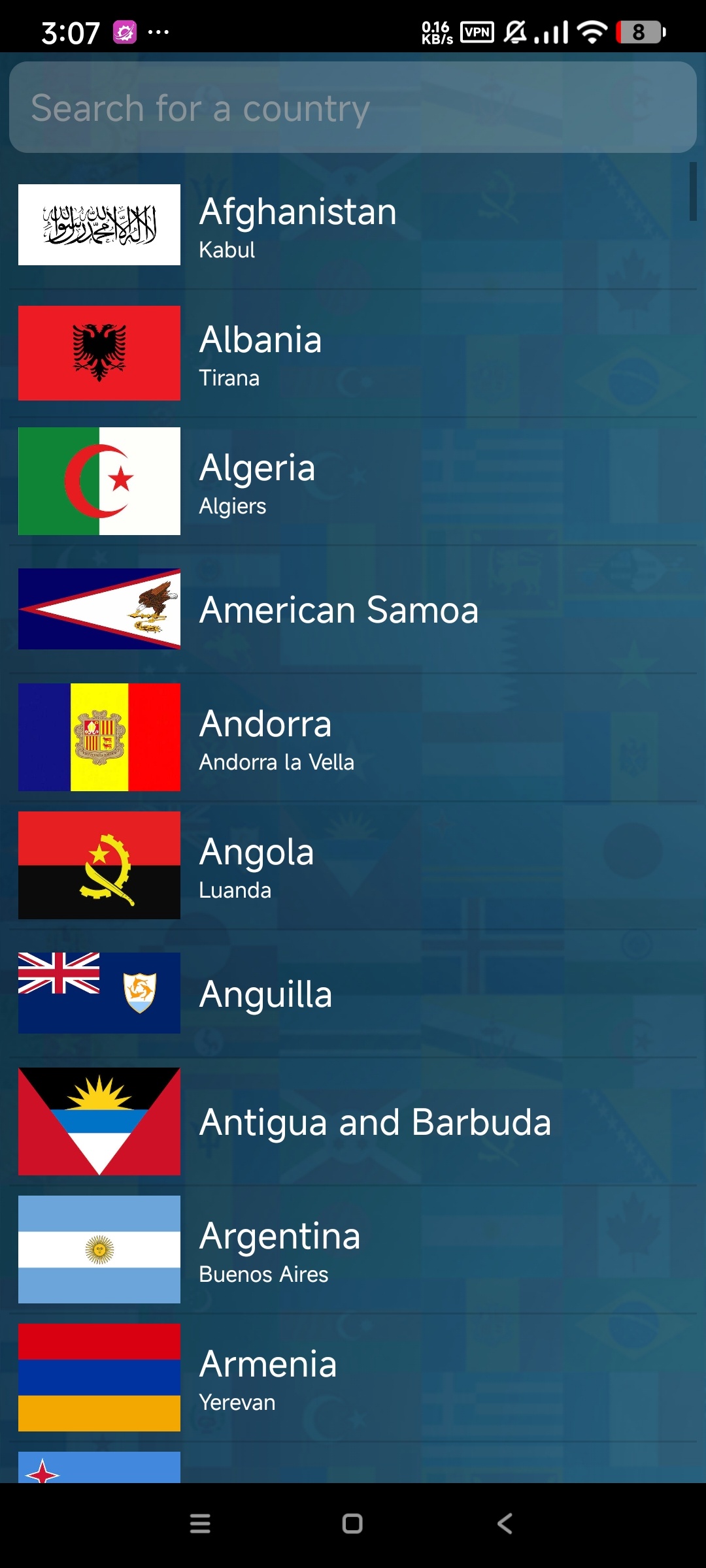Open the Argentina entry
The image size is (706, 1568).
click(x=353, y=1250)
